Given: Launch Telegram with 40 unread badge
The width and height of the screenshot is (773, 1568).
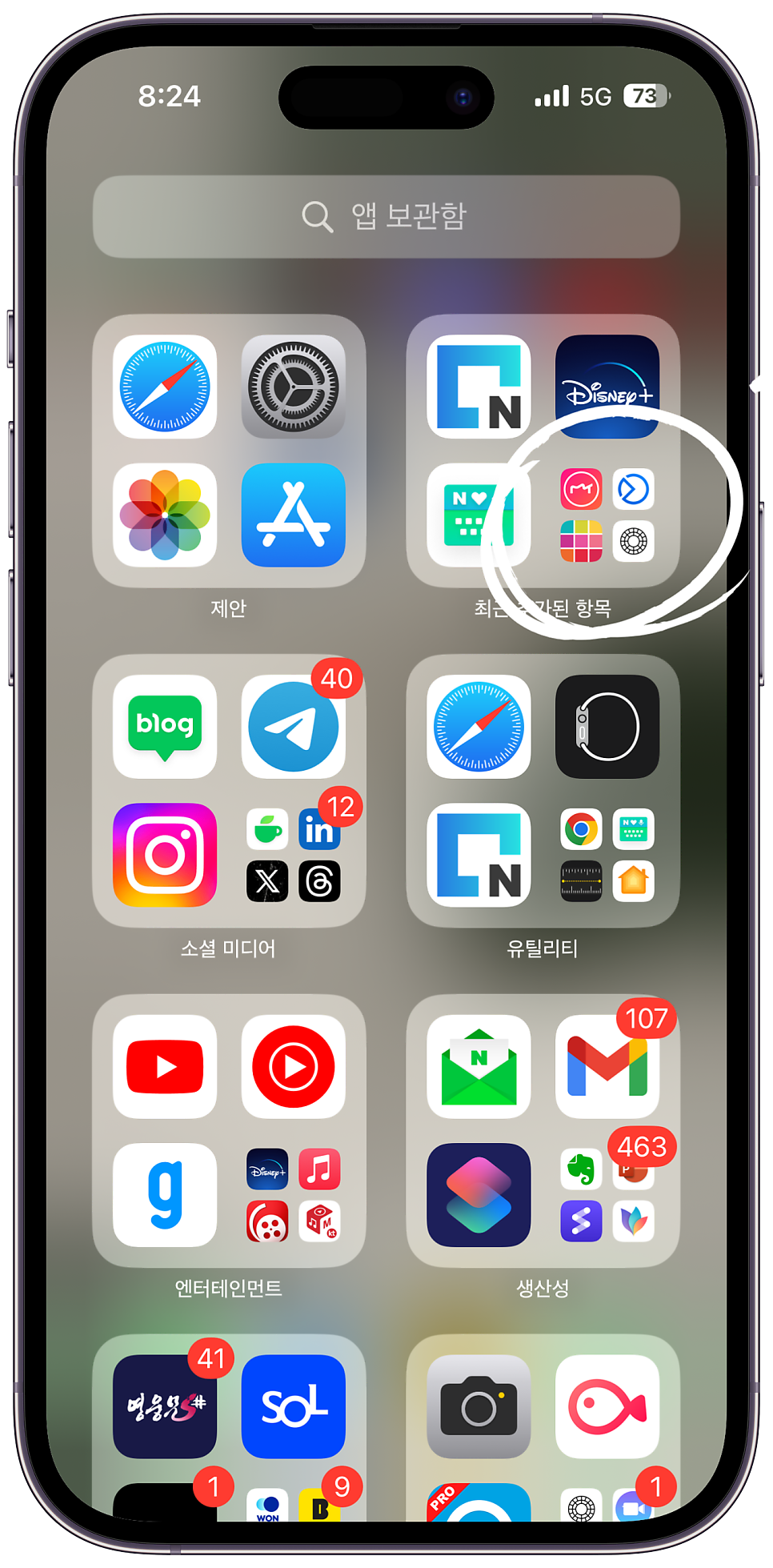Looking at the screenshot, I should (294, 727).
